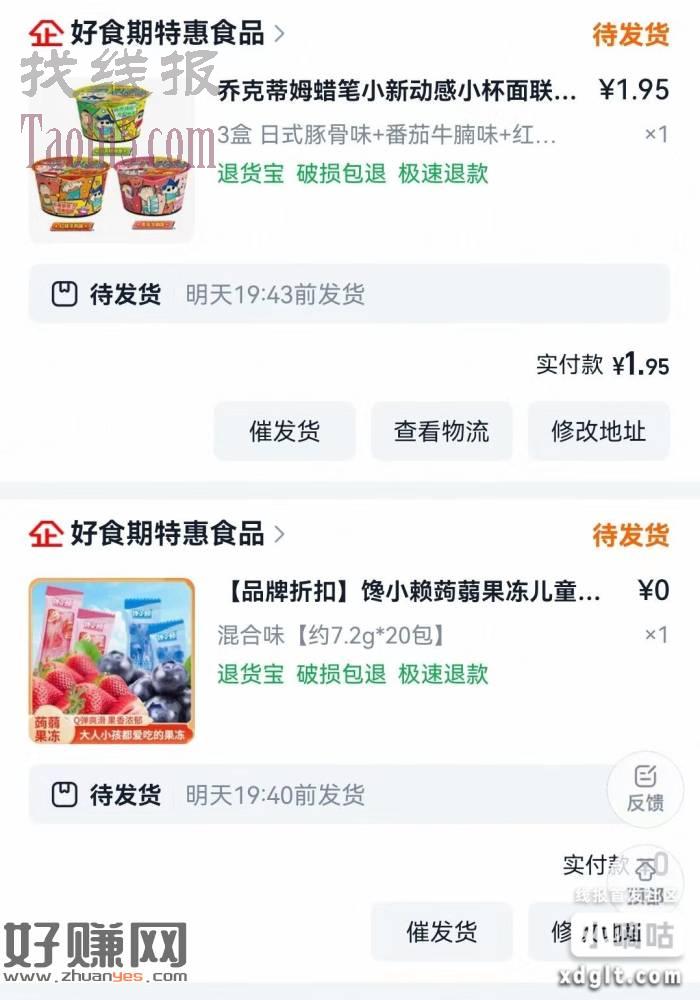Open the konjac jelly product image
The height and width of the screenshot is (1000, 700).
tap(111, 661)
